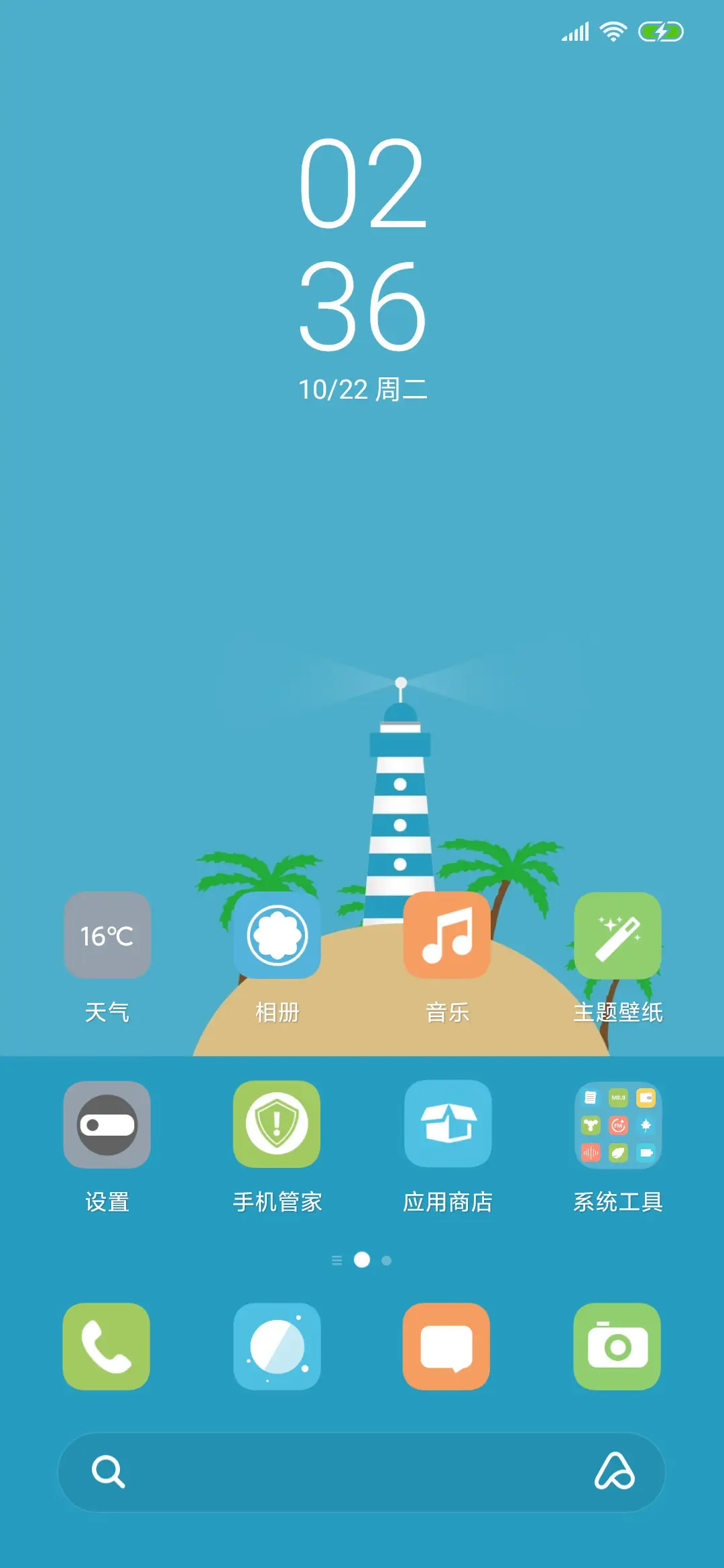Open the 音乐 (Music) app
This screenshot has height=1568, width=724.
pos(446,936)
